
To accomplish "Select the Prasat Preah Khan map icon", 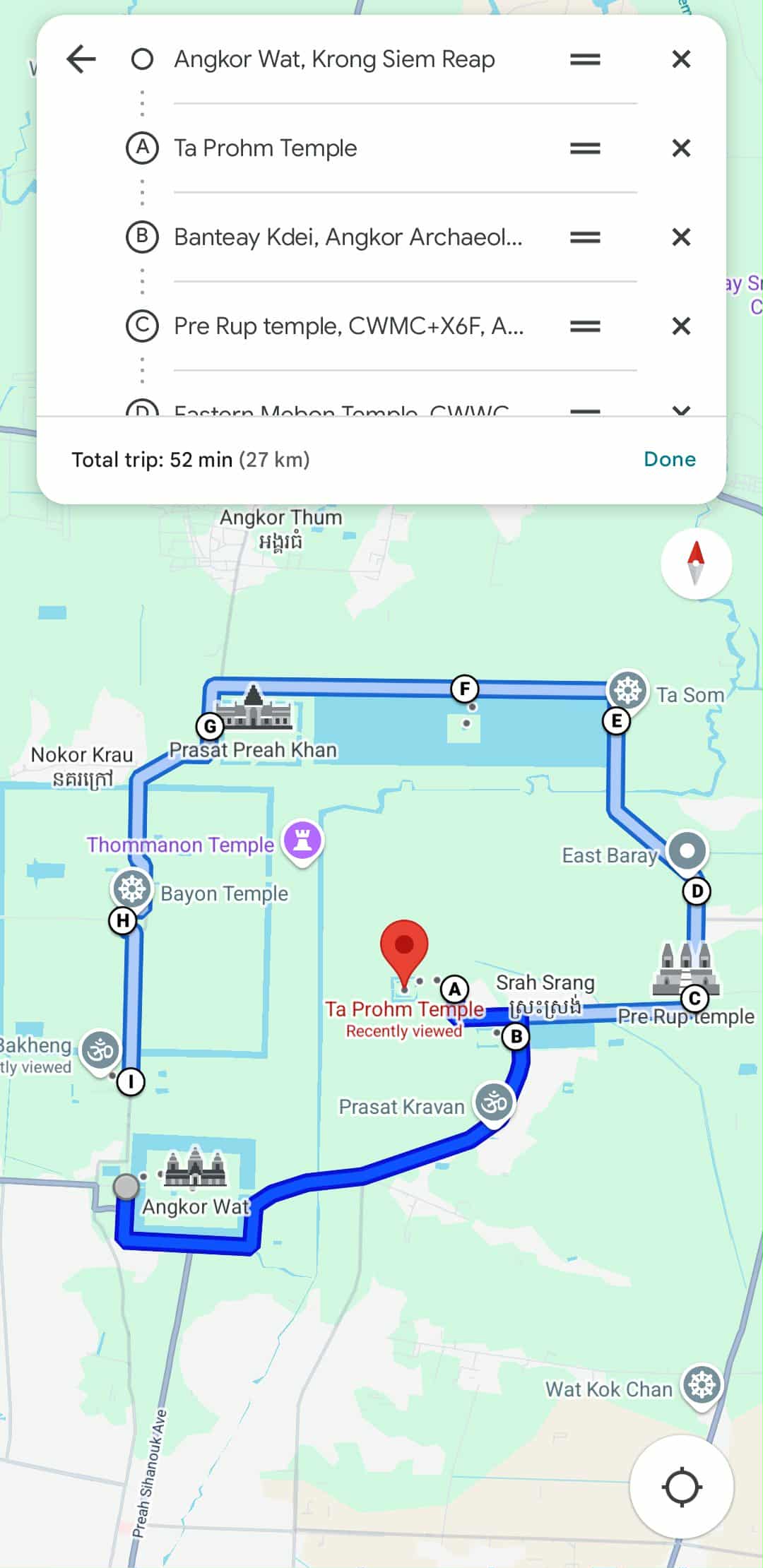I will click(253, 708).
